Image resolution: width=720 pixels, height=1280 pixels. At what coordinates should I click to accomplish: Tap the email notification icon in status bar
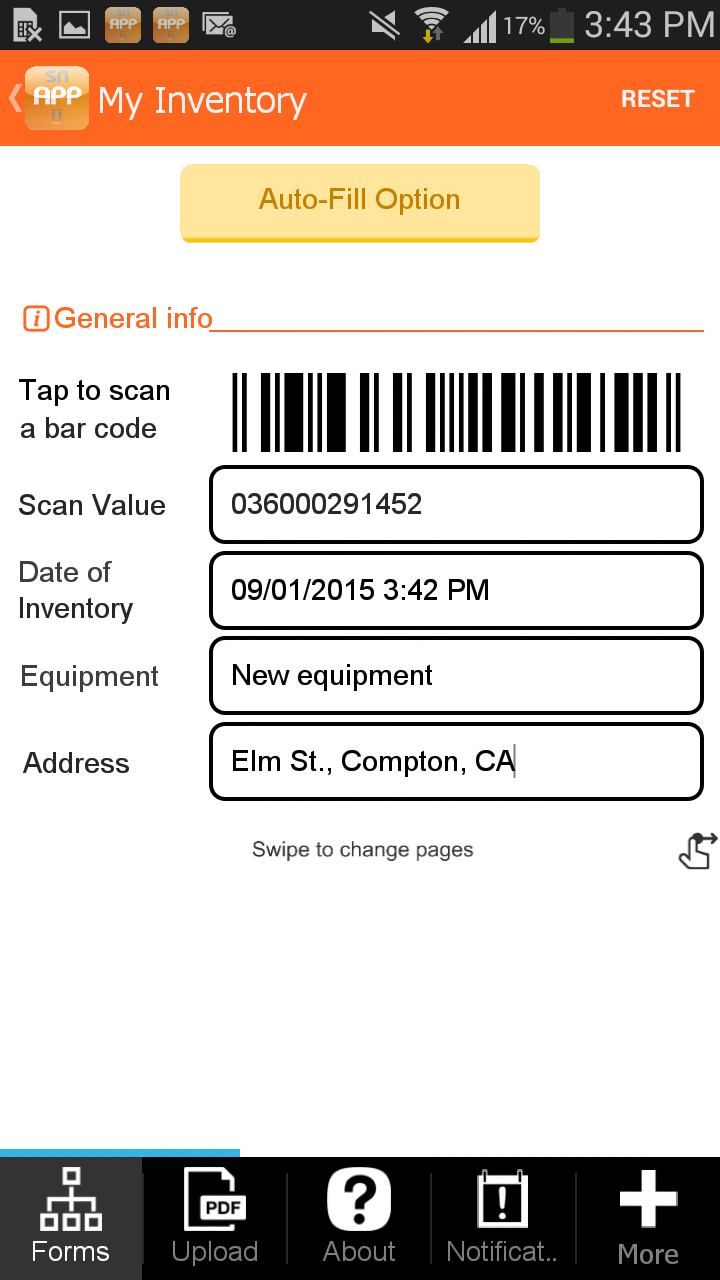click(x=219, y=25)
